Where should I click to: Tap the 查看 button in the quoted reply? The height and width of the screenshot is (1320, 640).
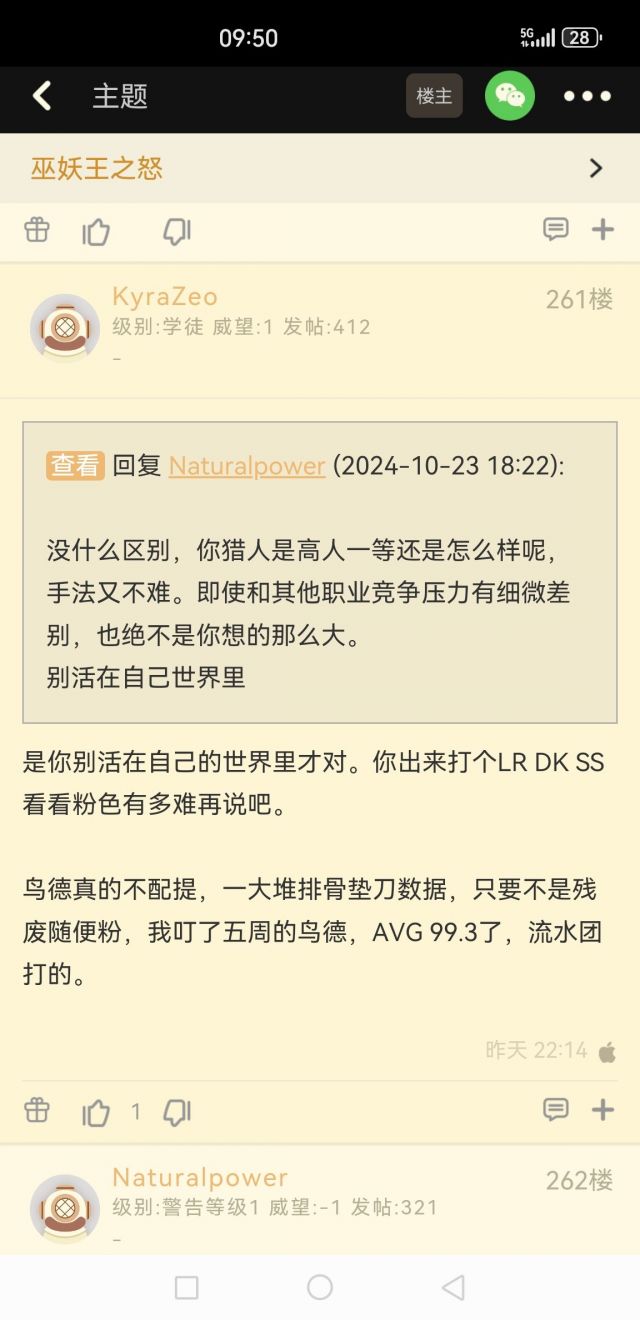(x=75, y=466)
